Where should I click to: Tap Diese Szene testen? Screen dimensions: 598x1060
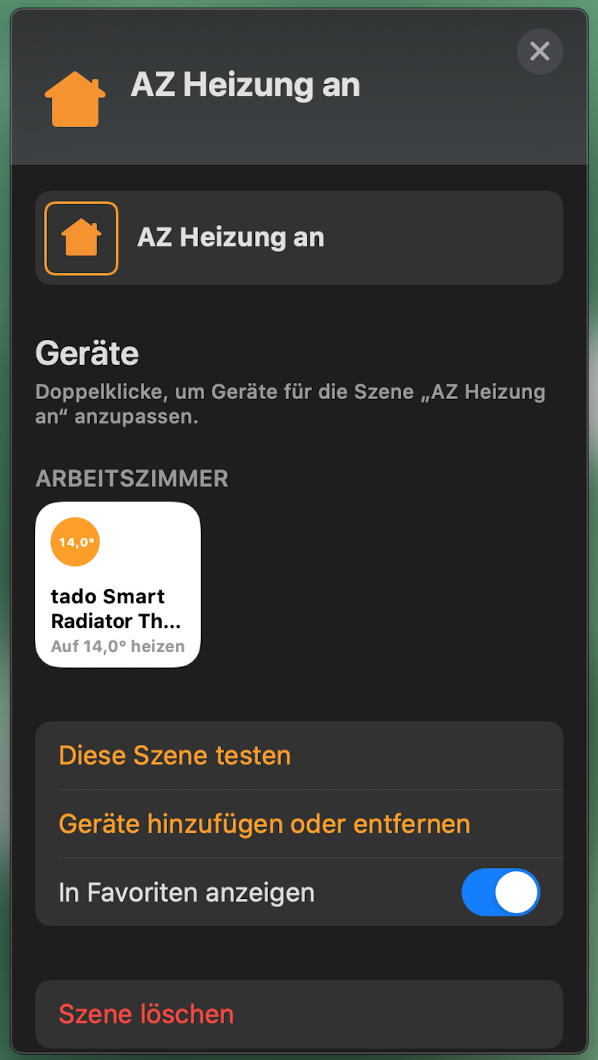coord(299,755)
